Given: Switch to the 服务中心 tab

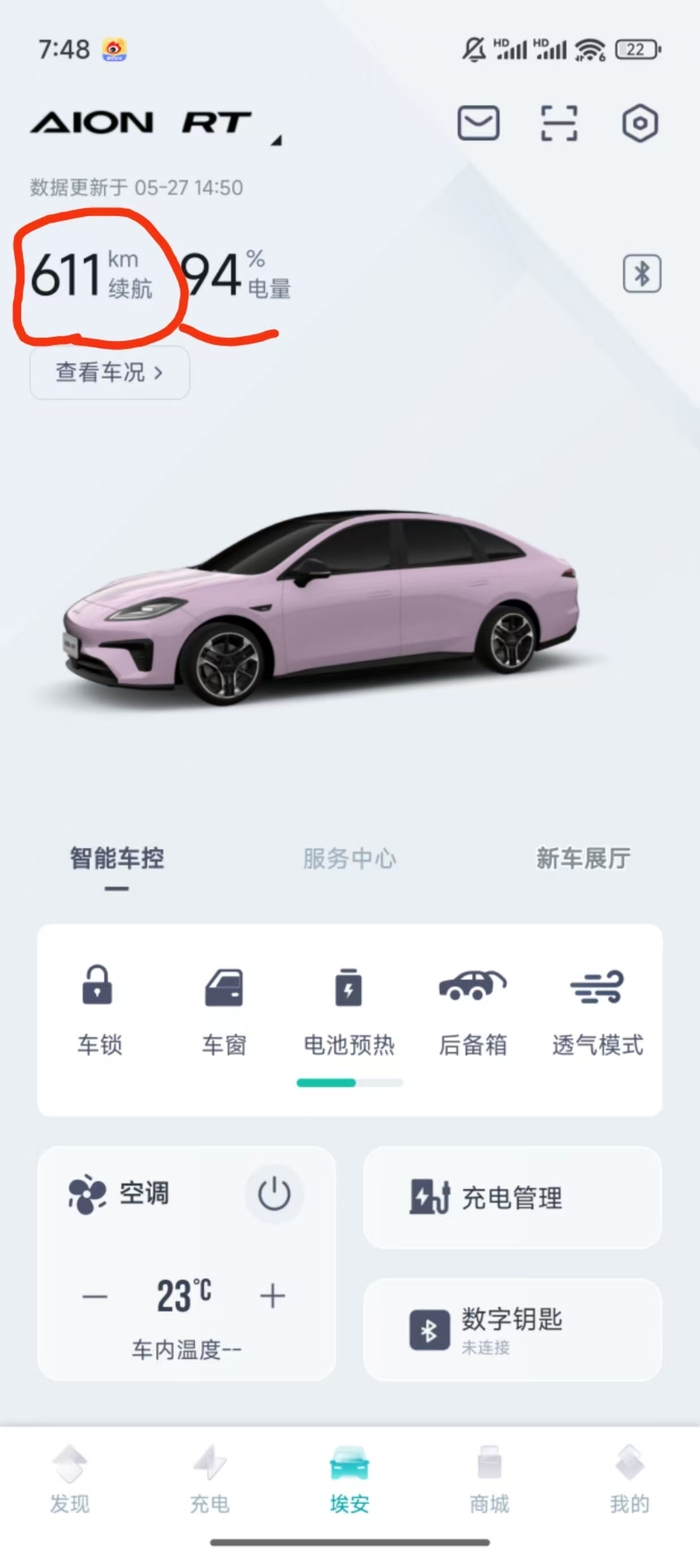Looking at the screenshot, I should pos(349,858).
